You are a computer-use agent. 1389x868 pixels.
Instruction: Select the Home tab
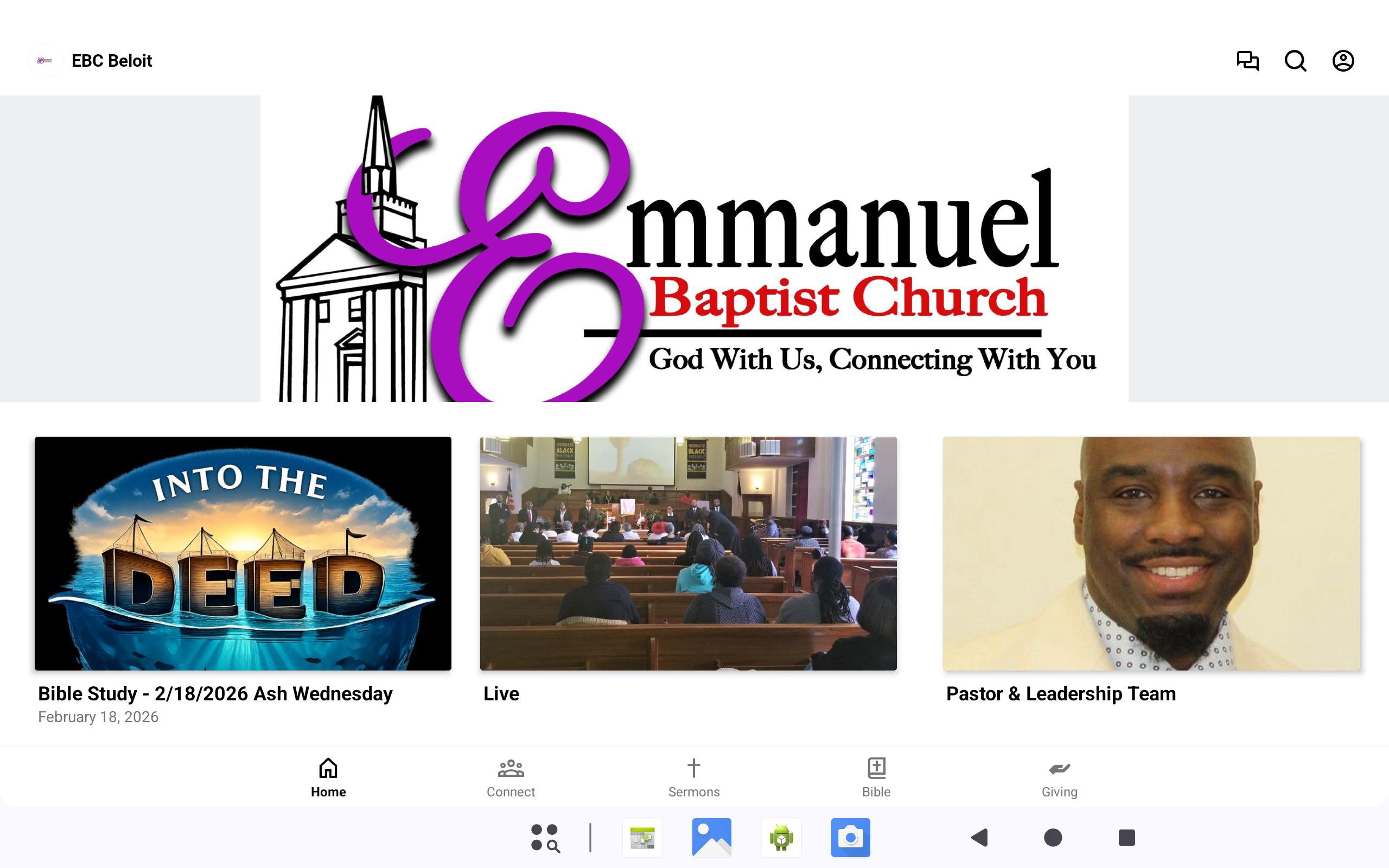328,777
